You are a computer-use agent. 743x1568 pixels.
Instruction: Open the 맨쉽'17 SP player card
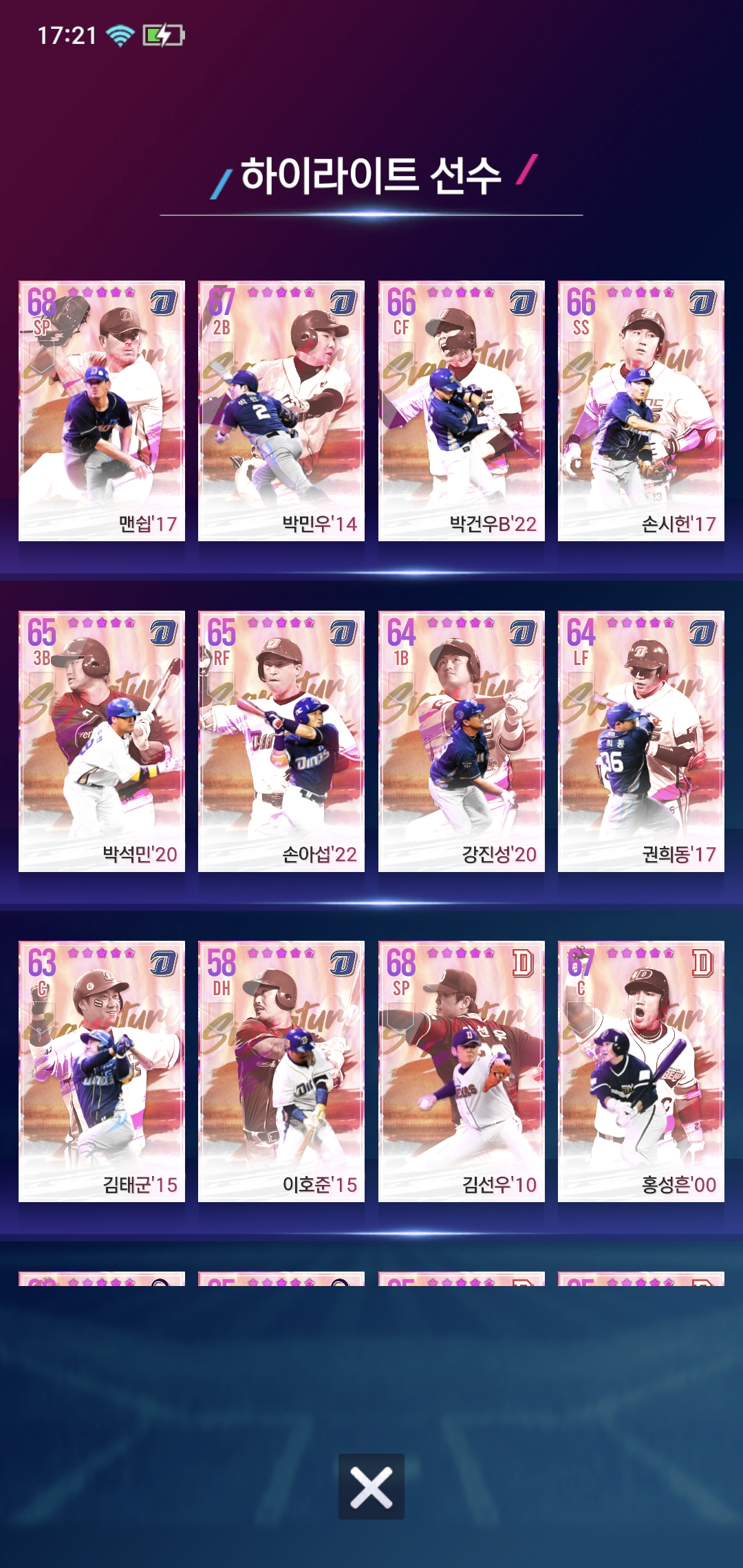[x=102, y=411]
